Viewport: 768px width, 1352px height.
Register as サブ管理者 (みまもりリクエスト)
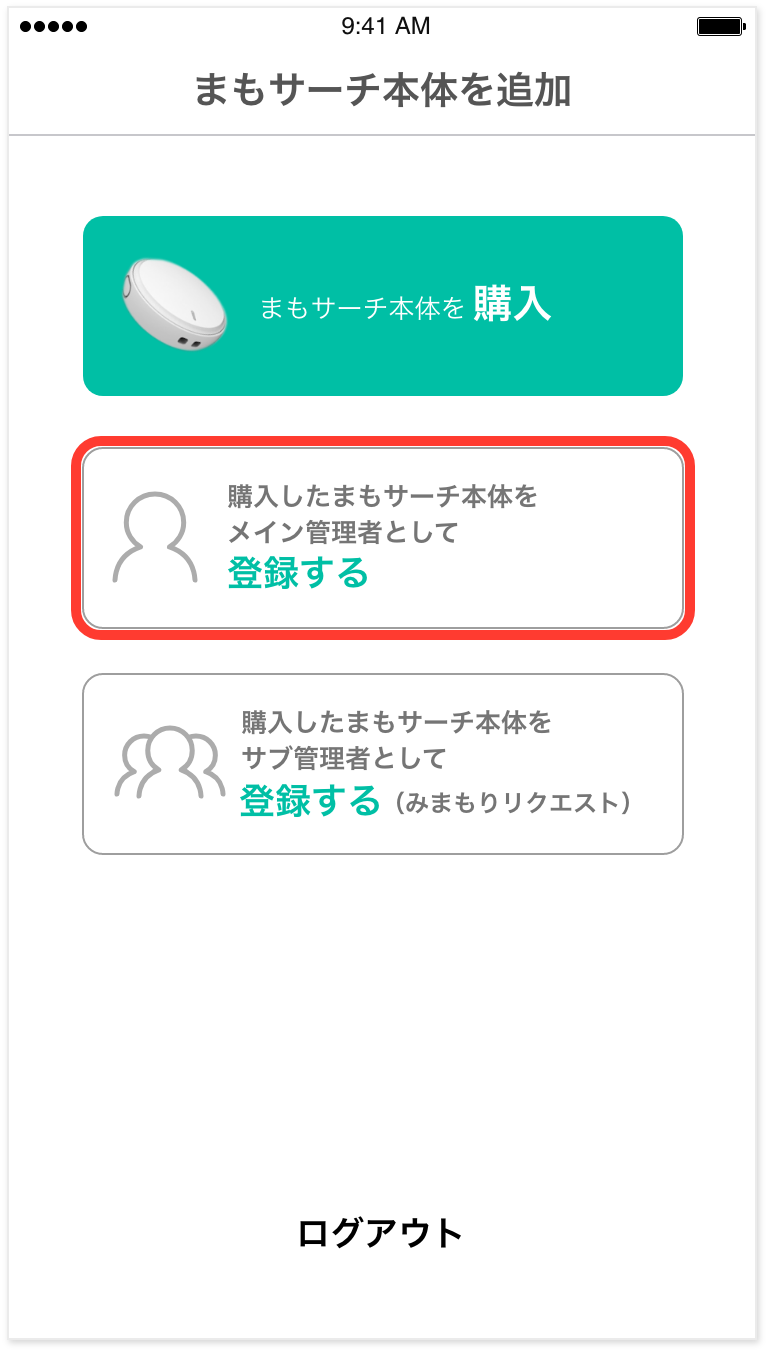pos(382,764)
